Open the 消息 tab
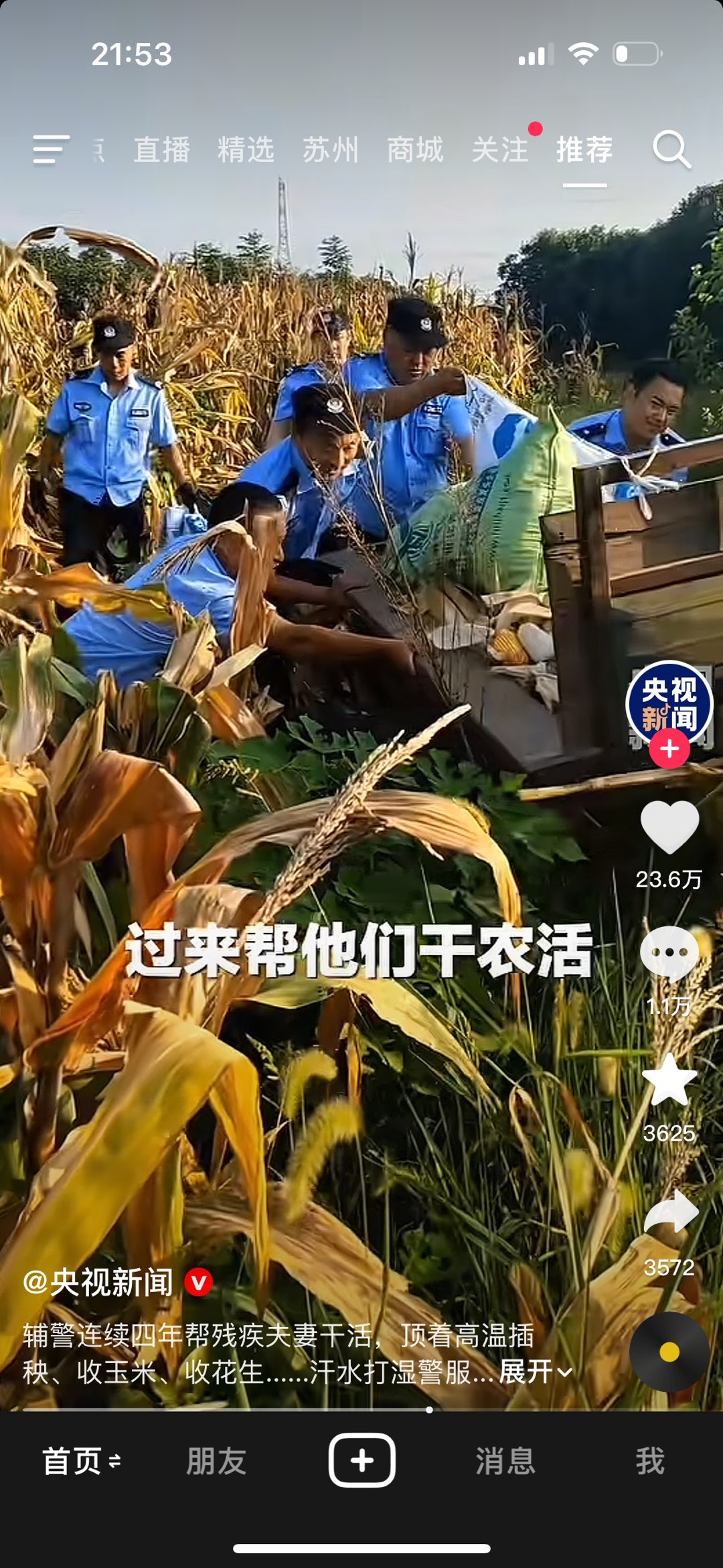This screenshot has height=1568, width=723. [x=505, y=1461]
